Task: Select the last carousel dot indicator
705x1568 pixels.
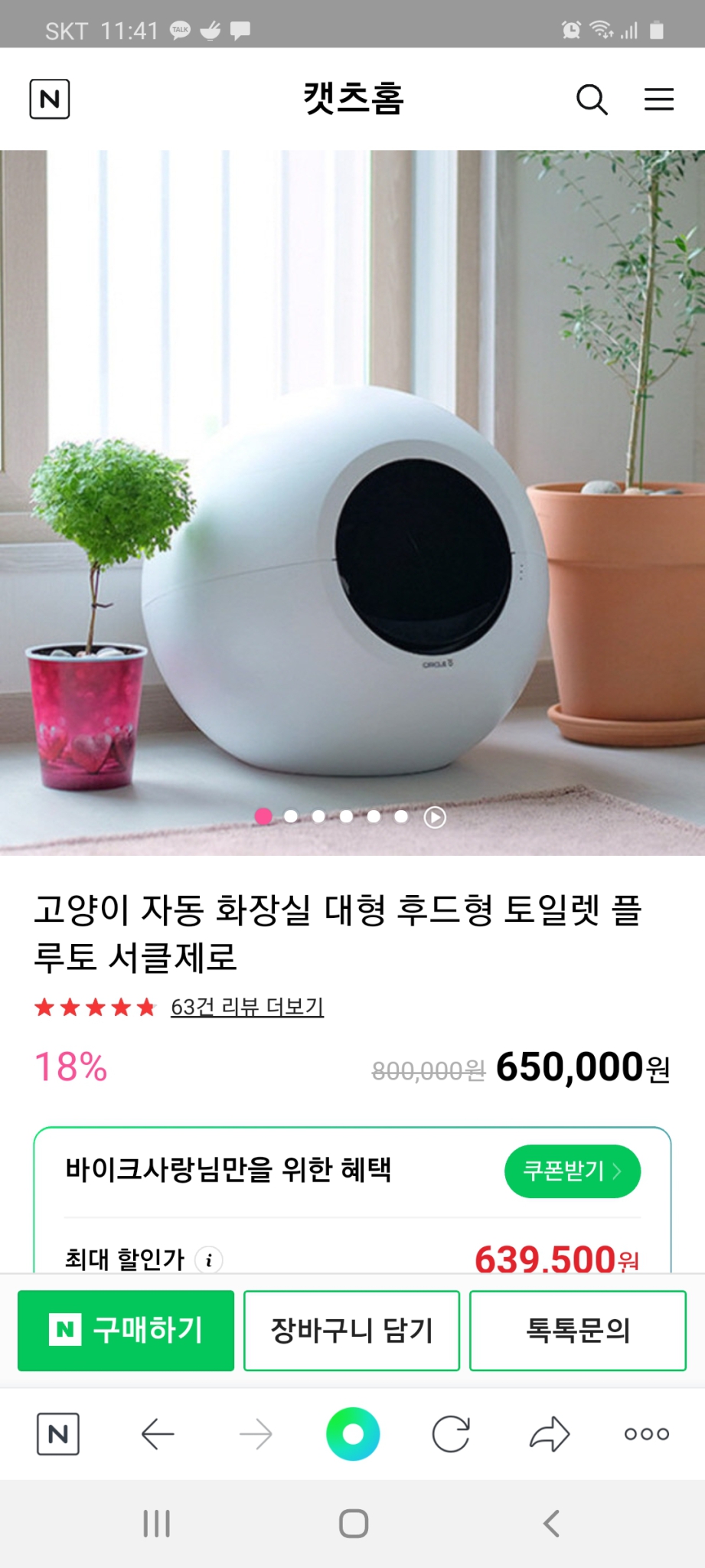Action: [400, 817]
